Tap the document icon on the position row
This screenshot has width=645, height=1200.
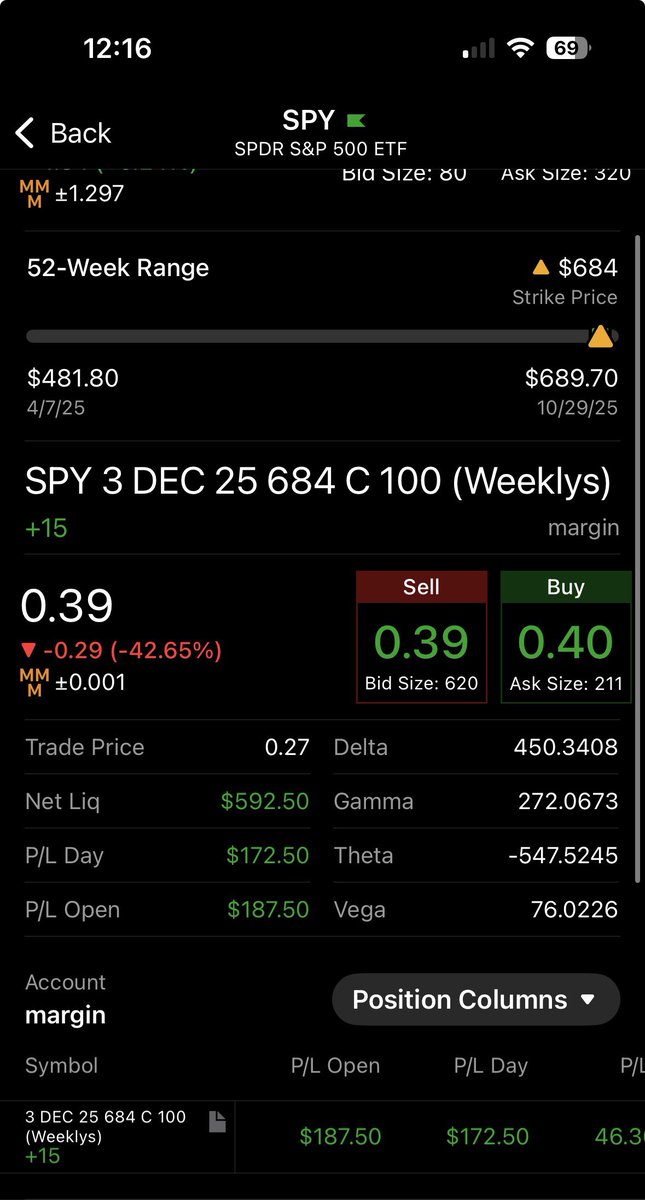click(217, 1122)
